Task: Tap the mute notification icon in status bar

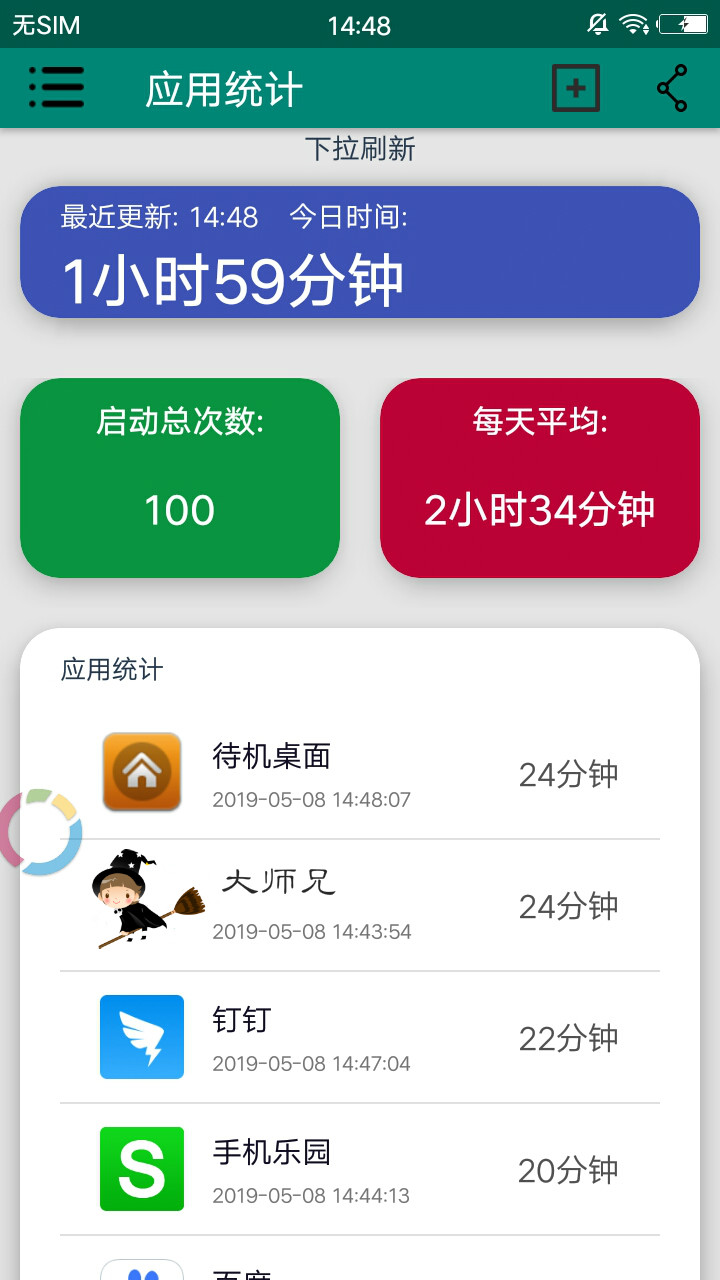Action: pyautogui.click(x=599, y=24)
